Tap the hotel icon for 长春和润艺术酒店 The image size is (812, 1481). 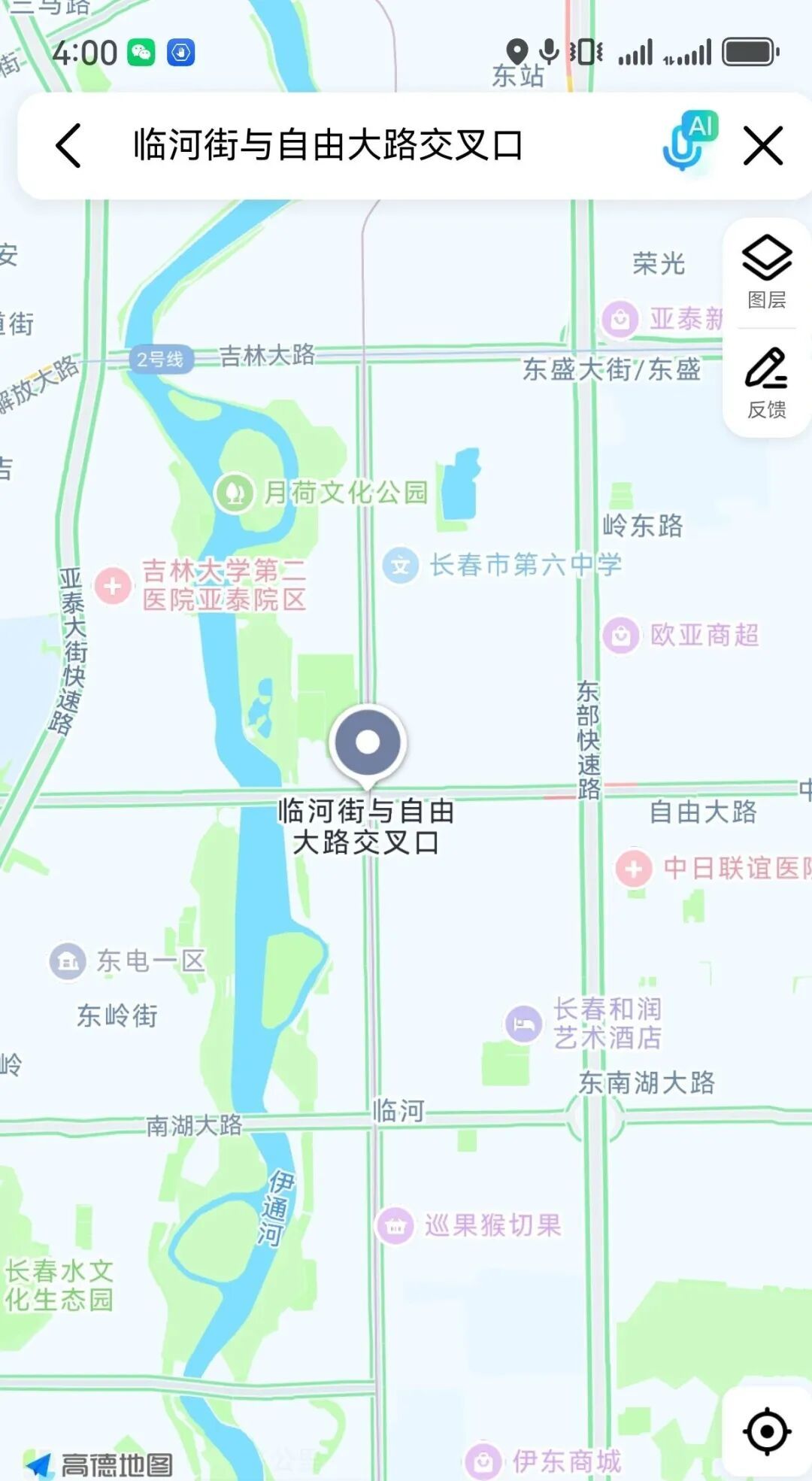[x=523, y=1024]
